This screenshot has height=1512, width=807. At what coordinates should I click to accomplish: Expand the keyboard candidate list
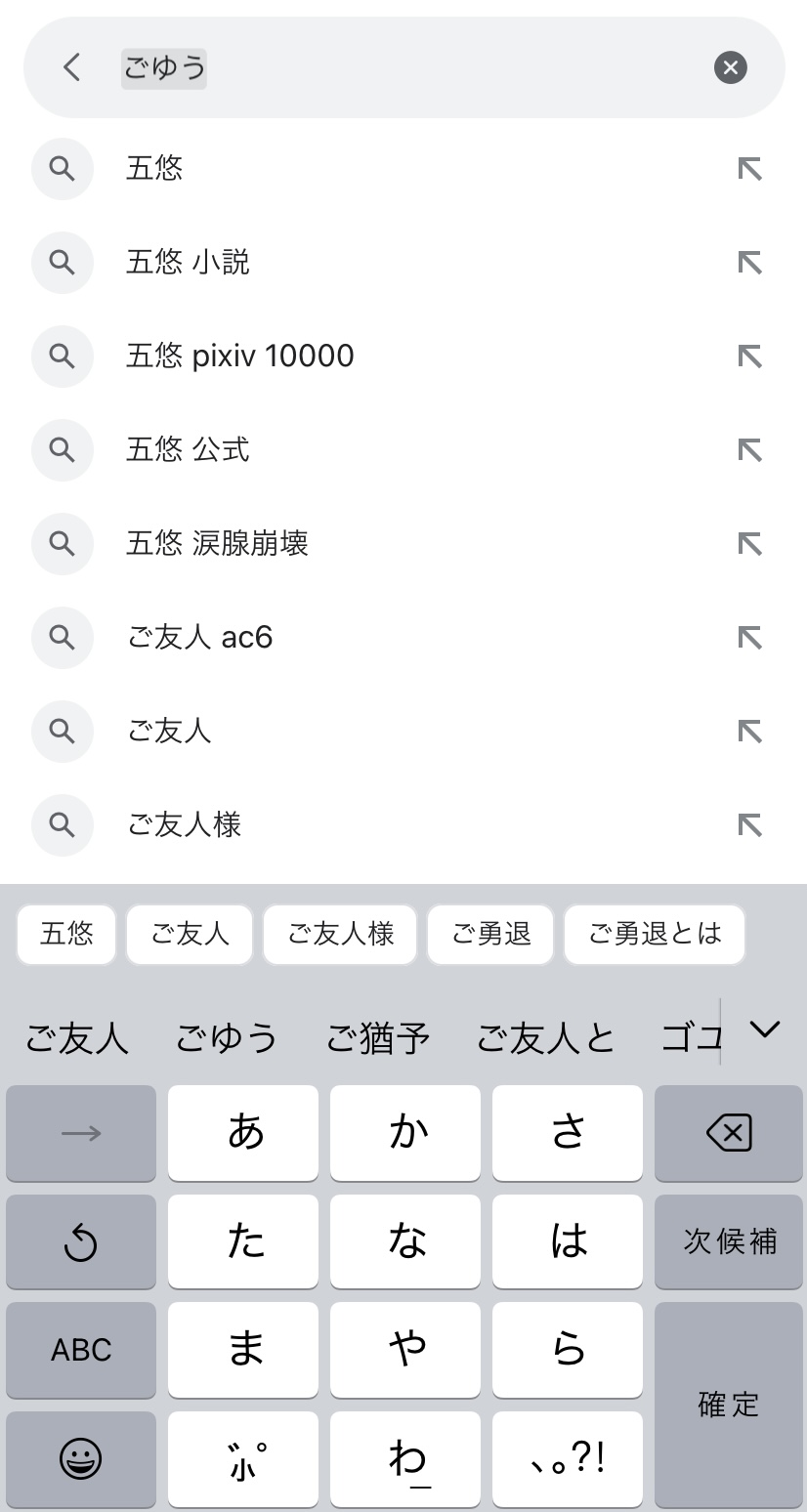764,1029
